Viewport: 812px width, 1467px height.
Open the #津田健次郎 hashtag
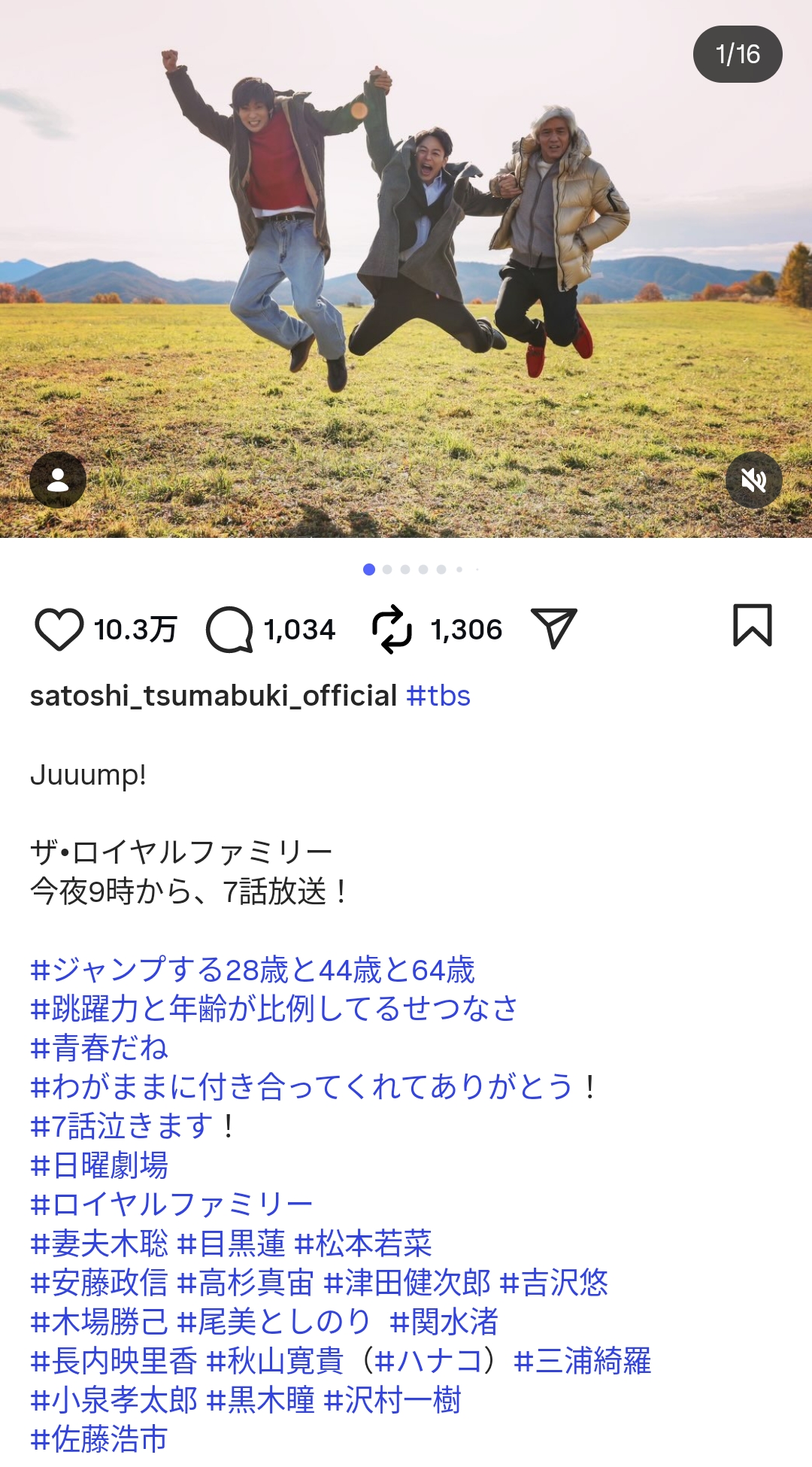click(407, 1282)
